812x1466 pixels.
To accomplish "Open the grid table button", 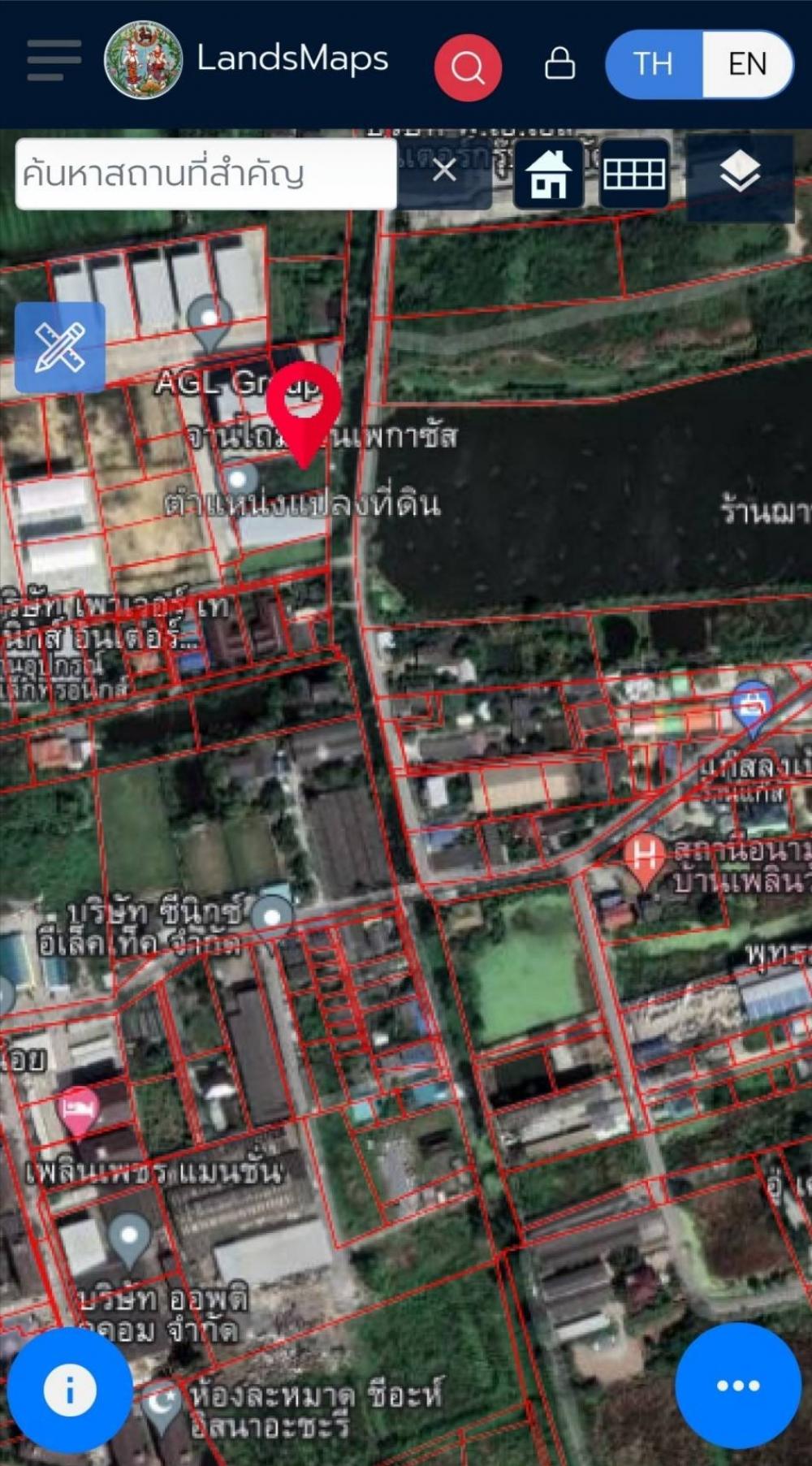I will click(634, 174).
